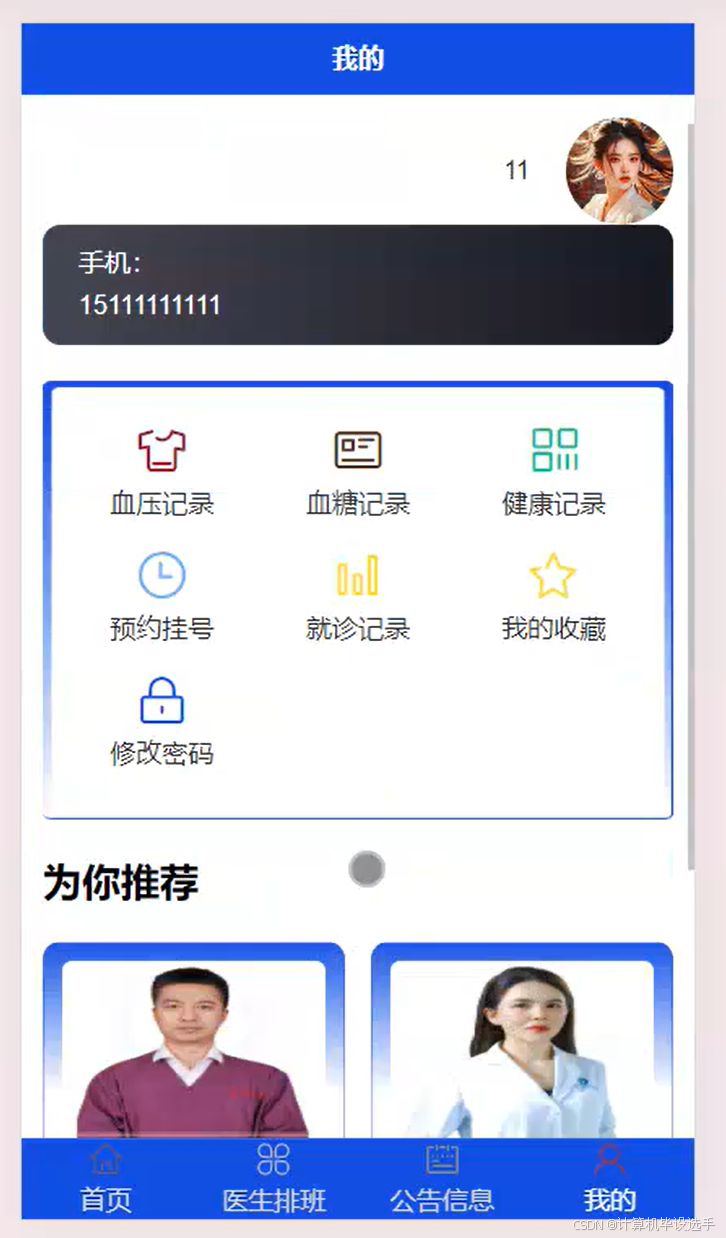Open 就诊记录 visit records chart icon
Viewport: 726px width, 1238px height.
point(357,574)
